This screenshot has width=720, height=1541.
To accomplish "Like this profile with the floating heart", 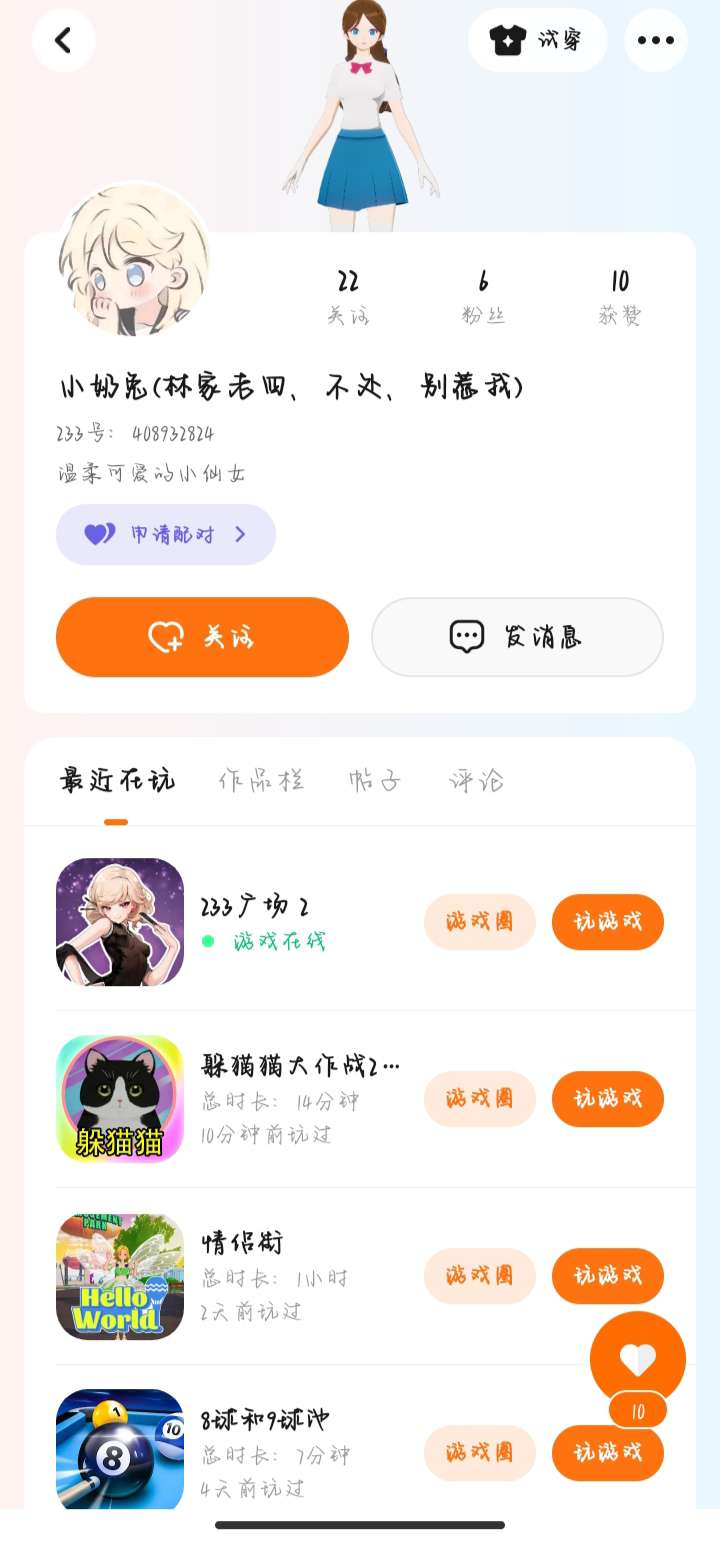I will (x=637, y=1358).
